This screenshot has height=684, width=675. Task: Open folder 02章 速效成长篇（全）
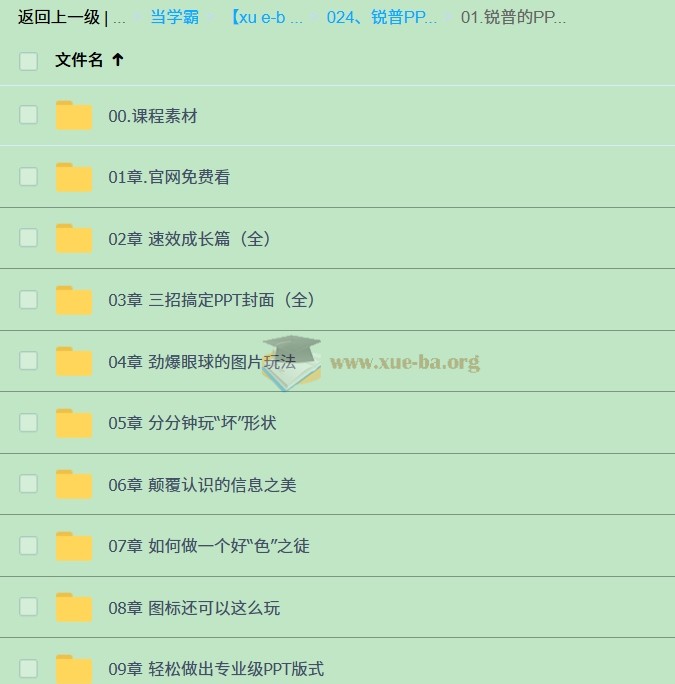coord(189,239)
